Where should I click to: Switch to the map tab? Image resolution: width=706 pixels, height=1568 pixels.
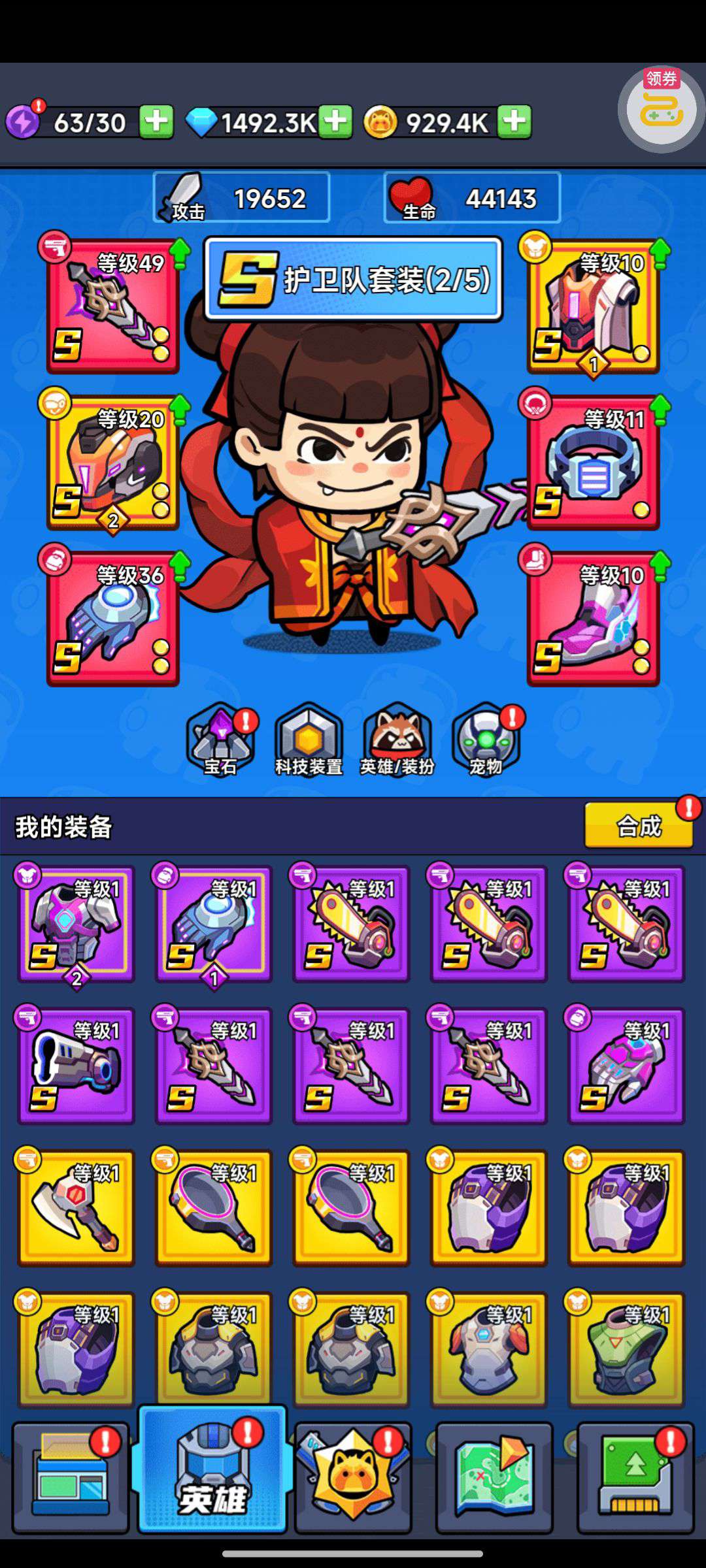coord(494,1478)
